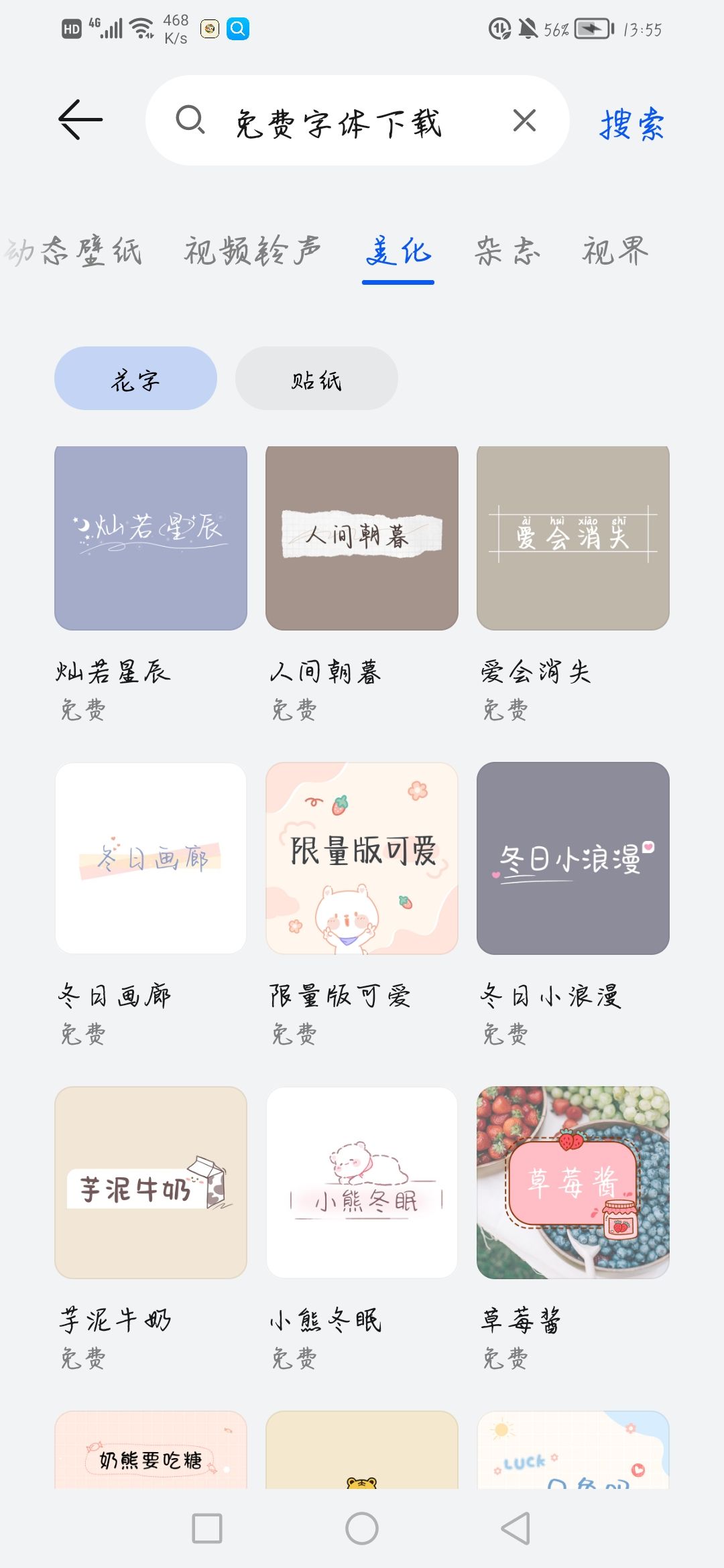Switch to the 杂志 tab

coord(507,252)
